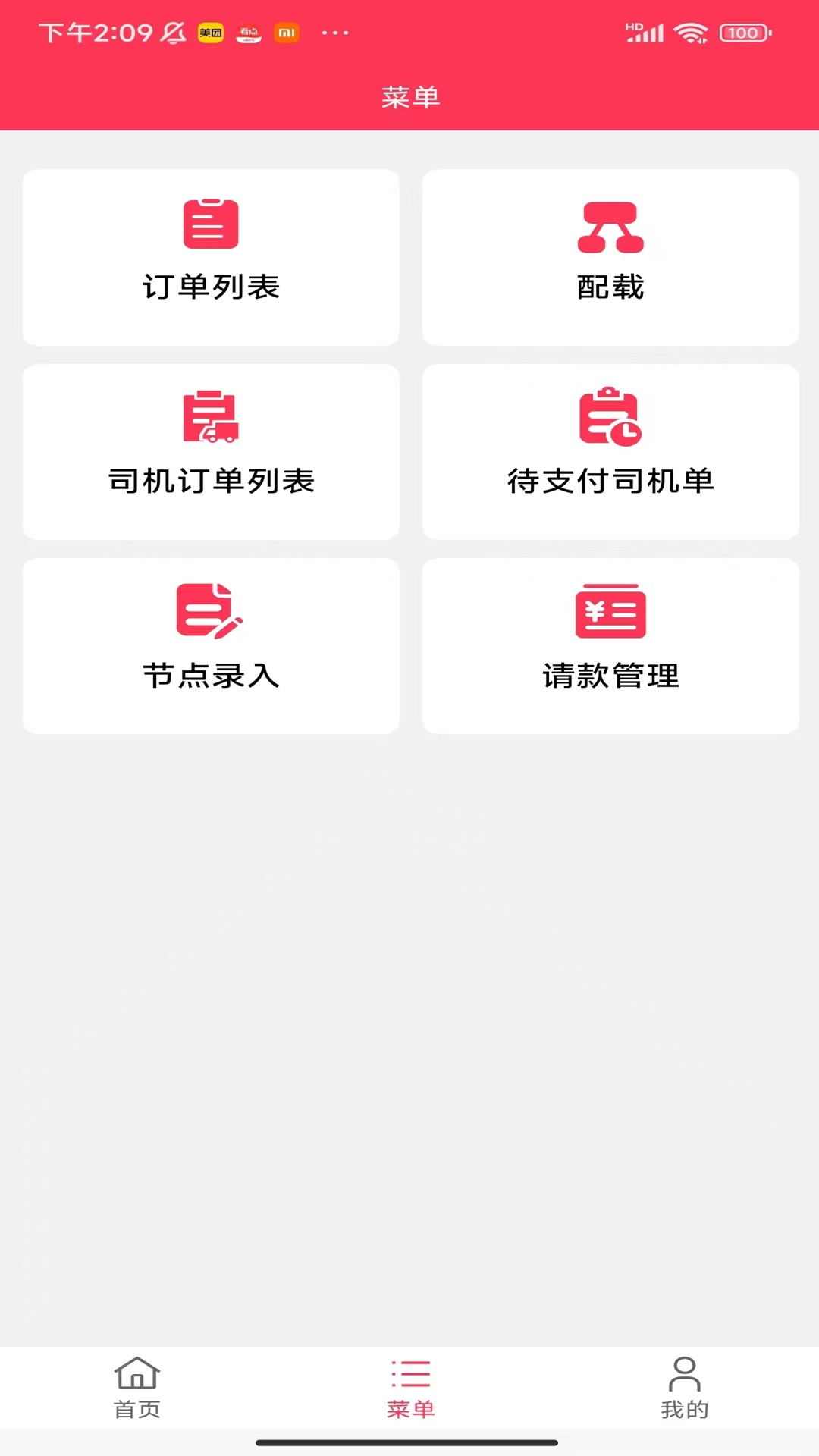Click the battery 100 indicator
Image resolution: width=819 pixels, height=1456 pixels.
click(x=744, y=33)
